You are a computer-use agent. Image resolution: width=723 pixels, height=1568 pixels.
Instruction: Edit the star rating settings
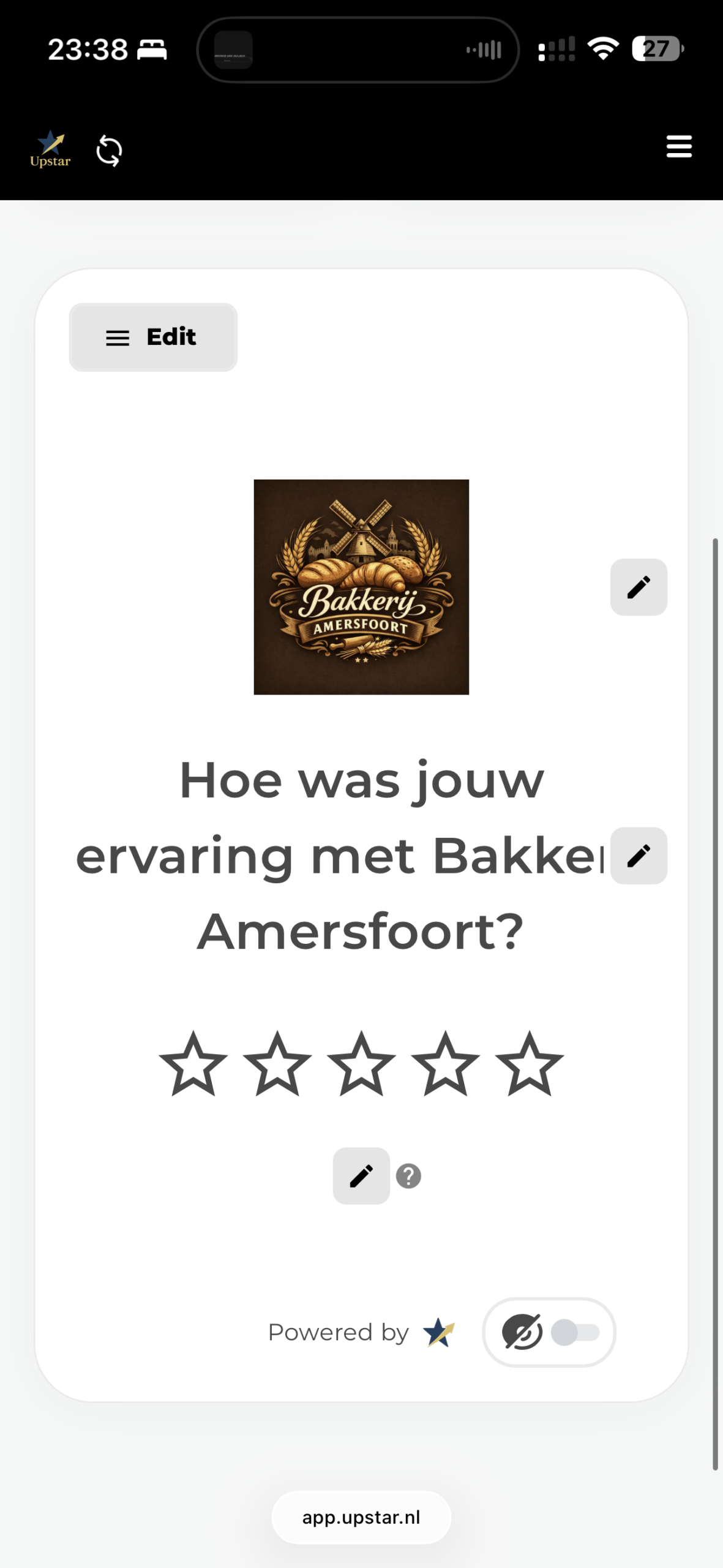point(361,1175)
